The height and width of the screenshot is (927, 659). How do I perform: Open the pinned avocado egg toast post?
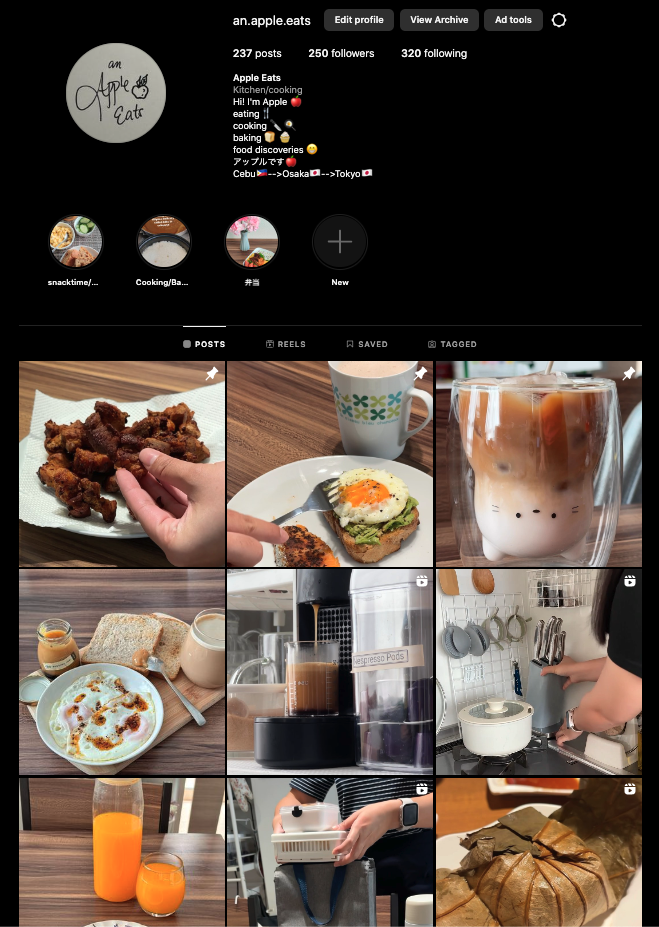pos(330,464)
